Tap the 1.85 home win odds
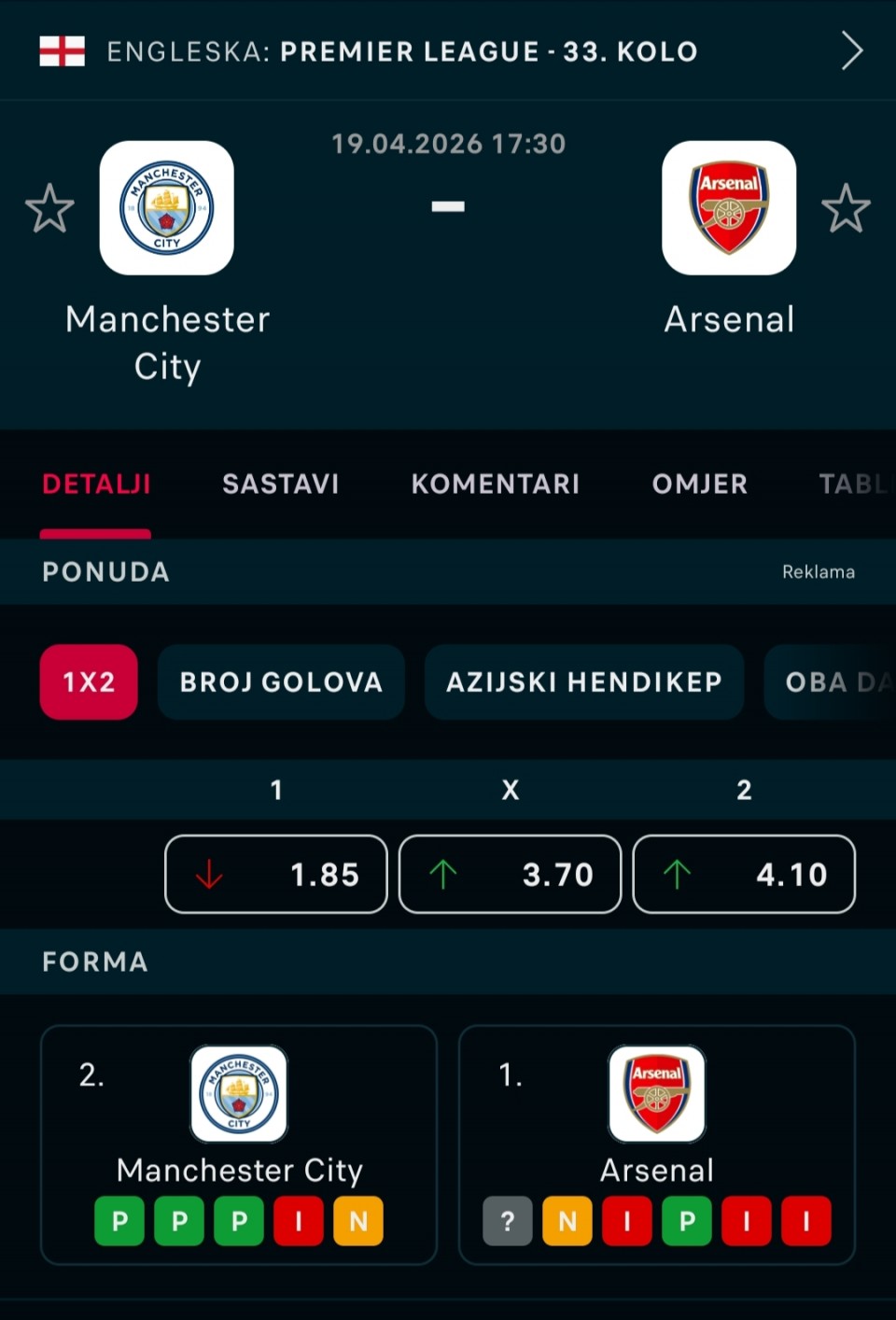 click(x=276, y=874)
